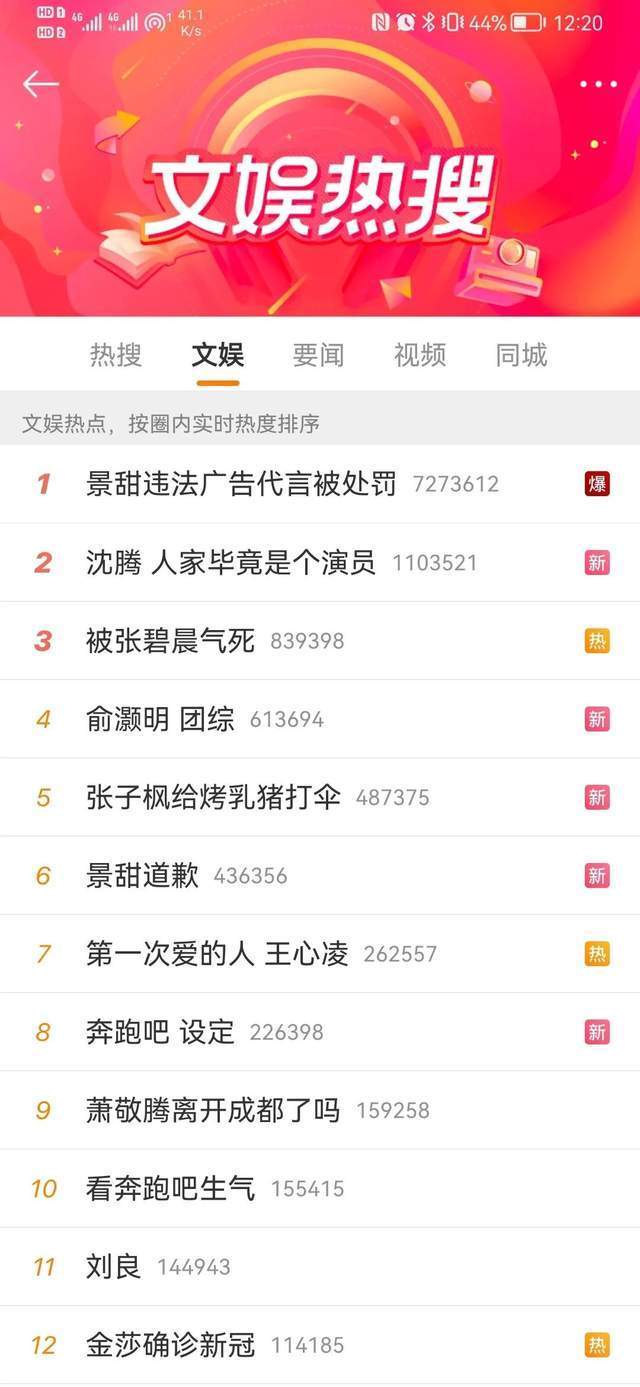View the 景甜道歉 trending topic
The image size is (640, 1387).
(142, 875)
